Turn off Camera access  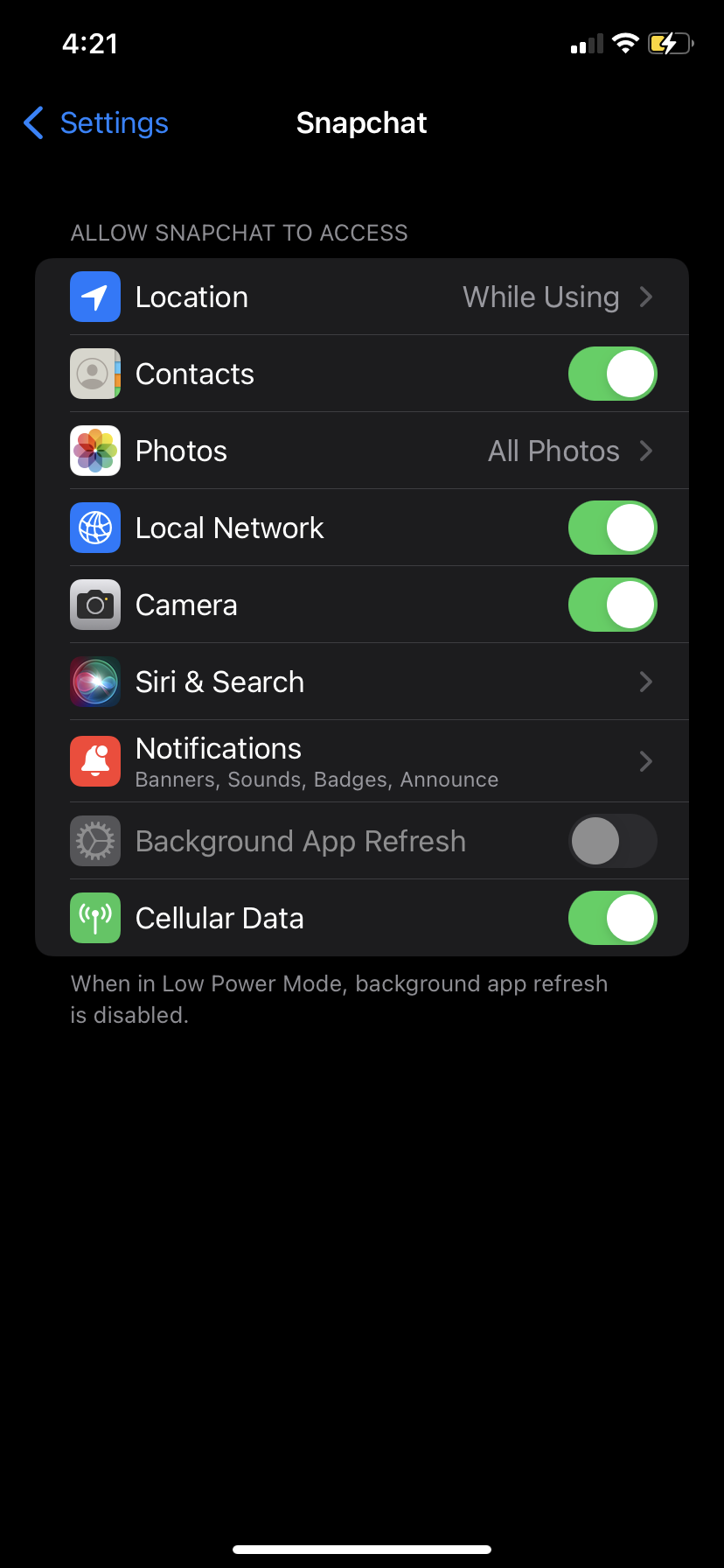(612, 605)
